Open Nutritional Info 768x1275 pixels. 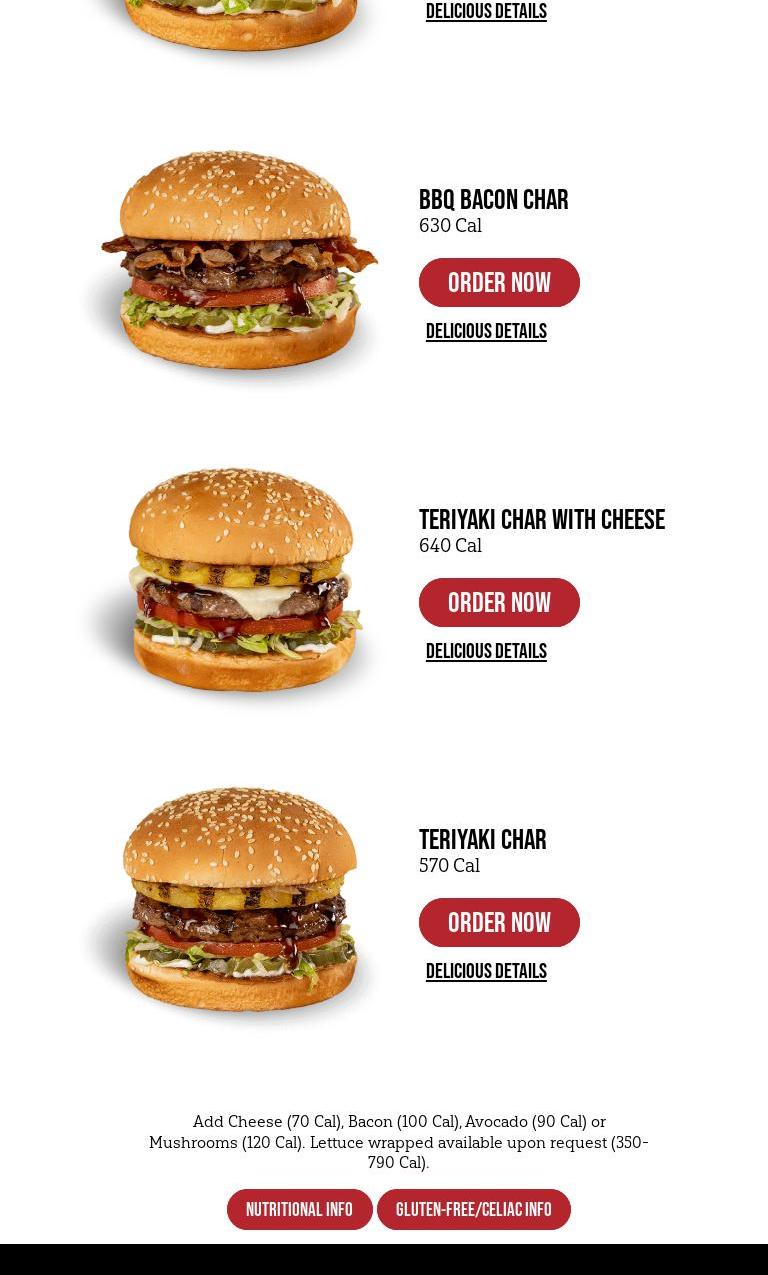(x=299, y=1210)
